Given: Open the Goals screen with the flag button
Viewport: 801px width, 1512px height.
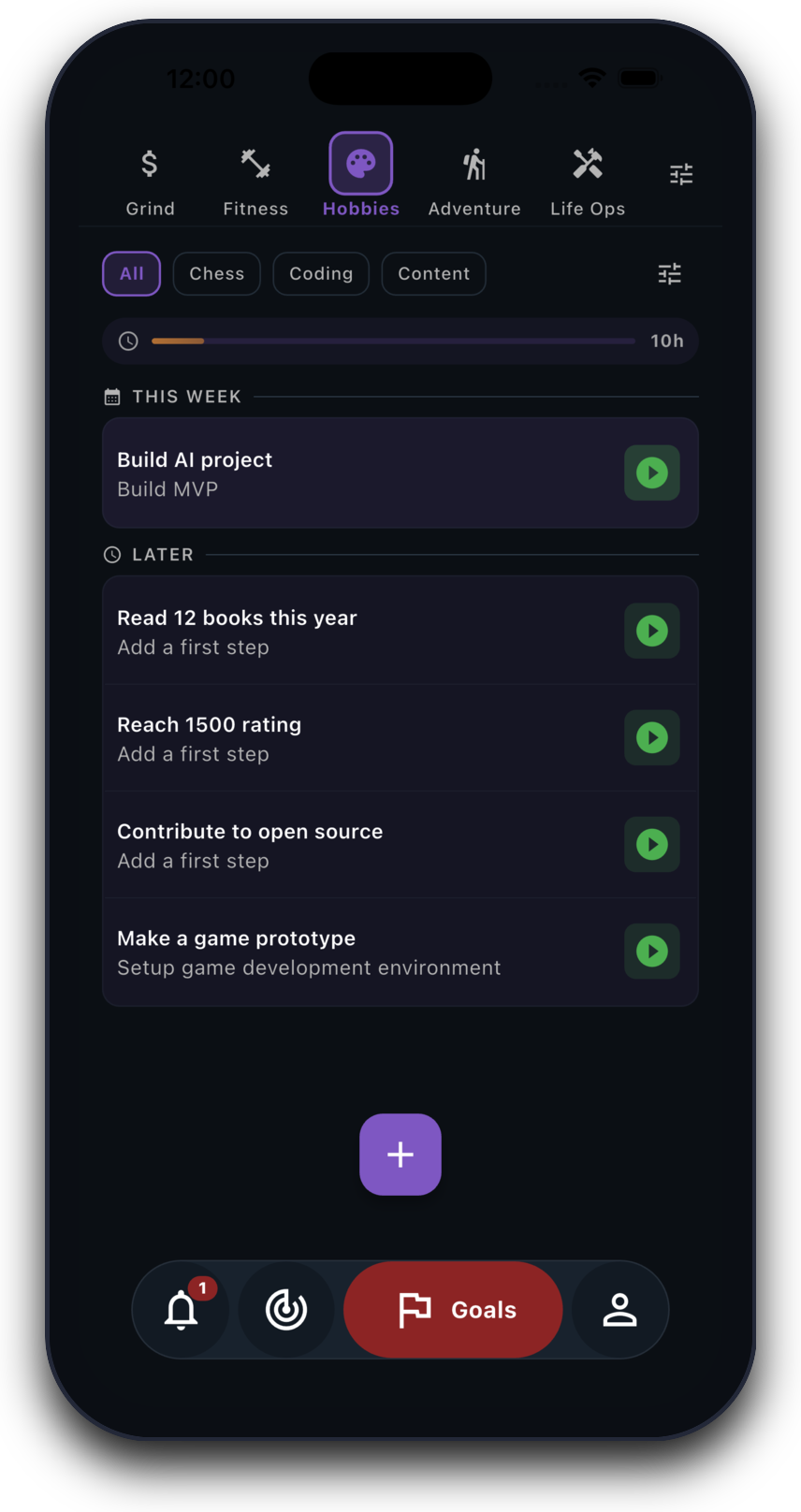Looking at the screenshot, I should coord(453,1310).
